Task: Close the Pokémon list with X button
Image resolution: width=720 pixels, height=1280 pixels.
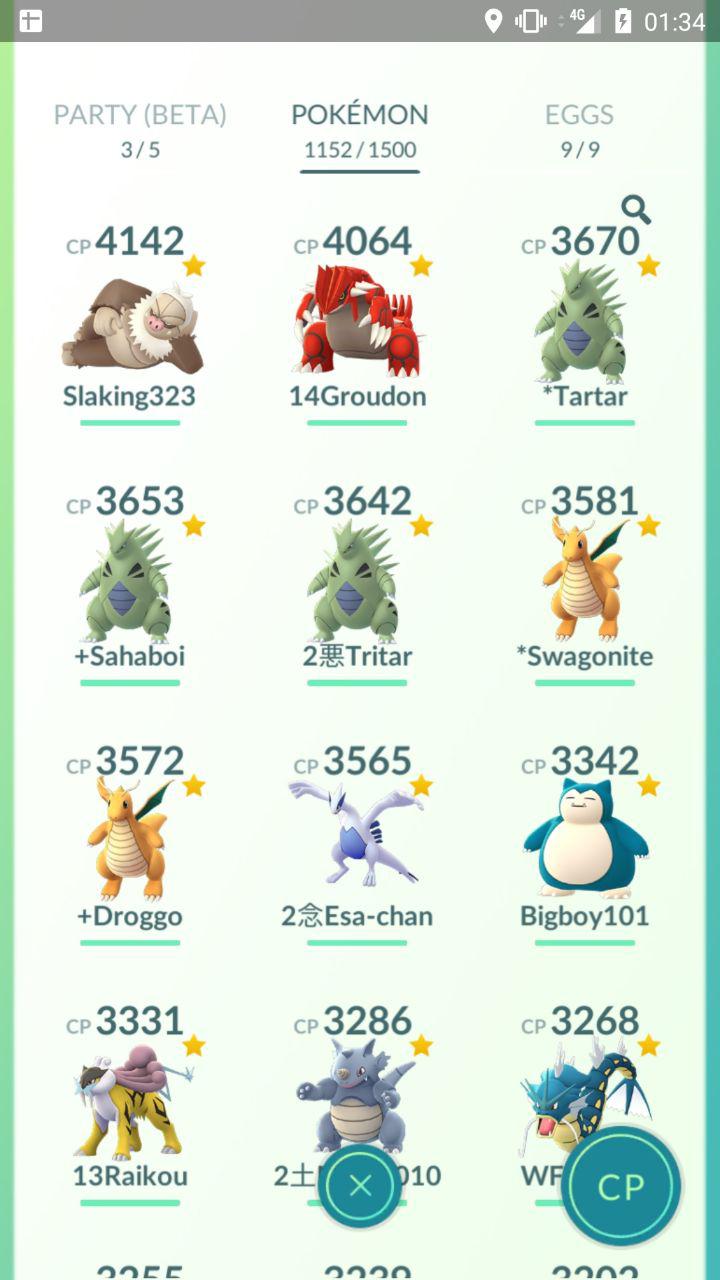Action: (360, 1186)
